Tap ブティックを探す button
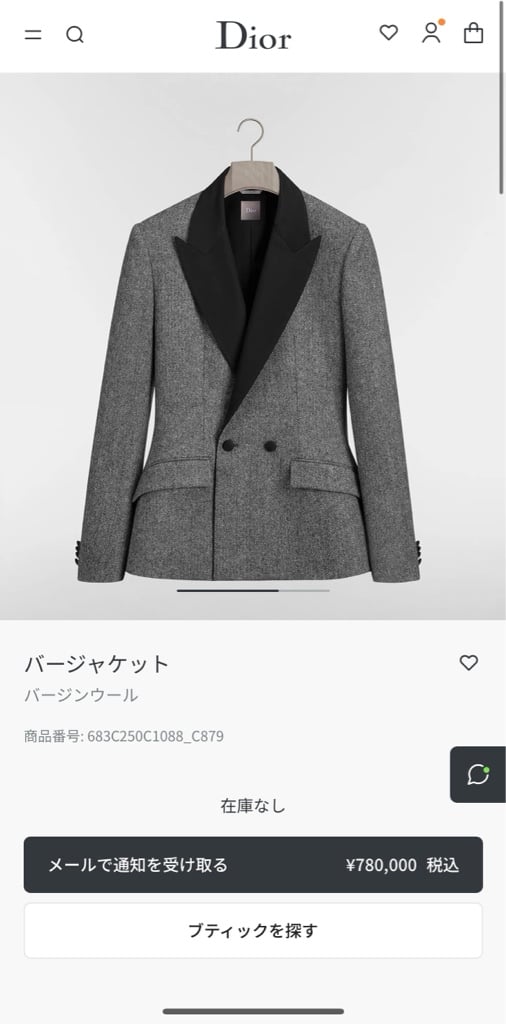 click(x=253, y=931)
